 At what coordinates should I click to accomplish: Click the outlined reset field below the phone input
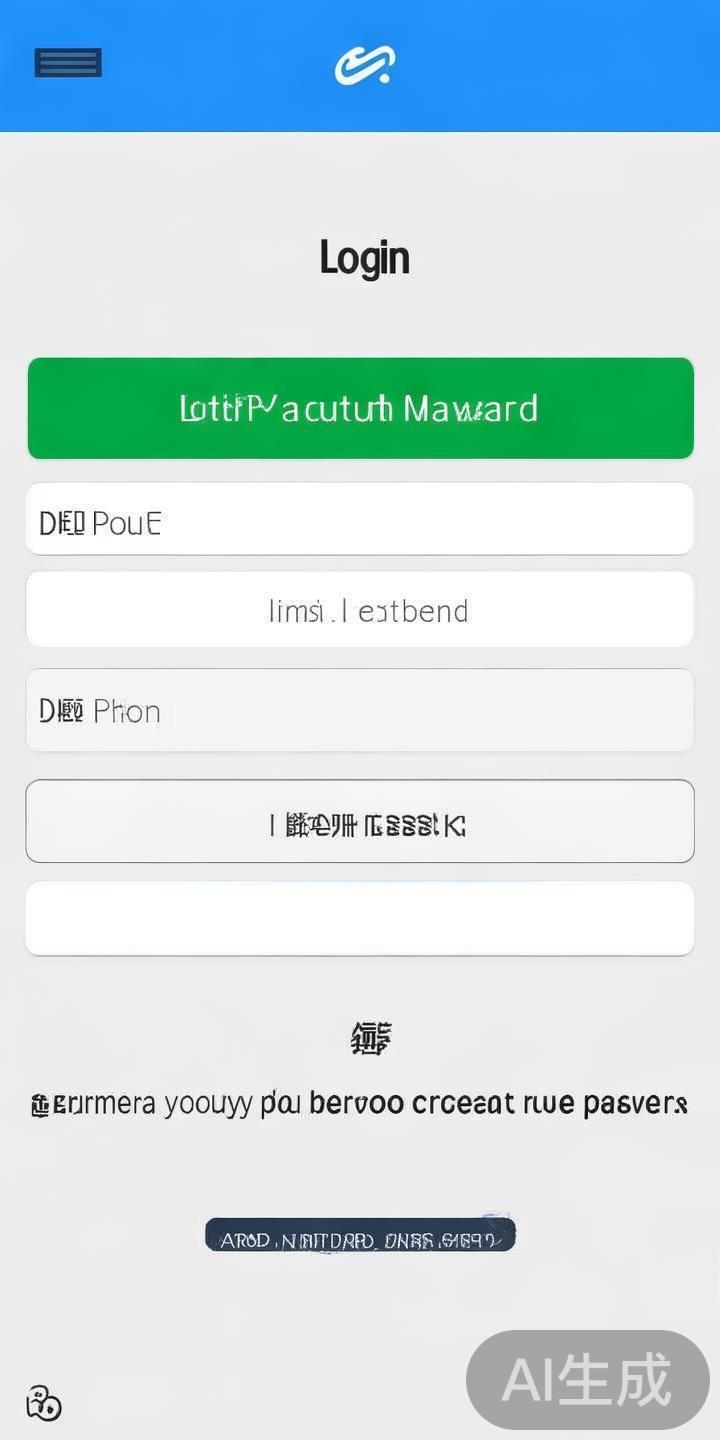click(x=360, y=821)
